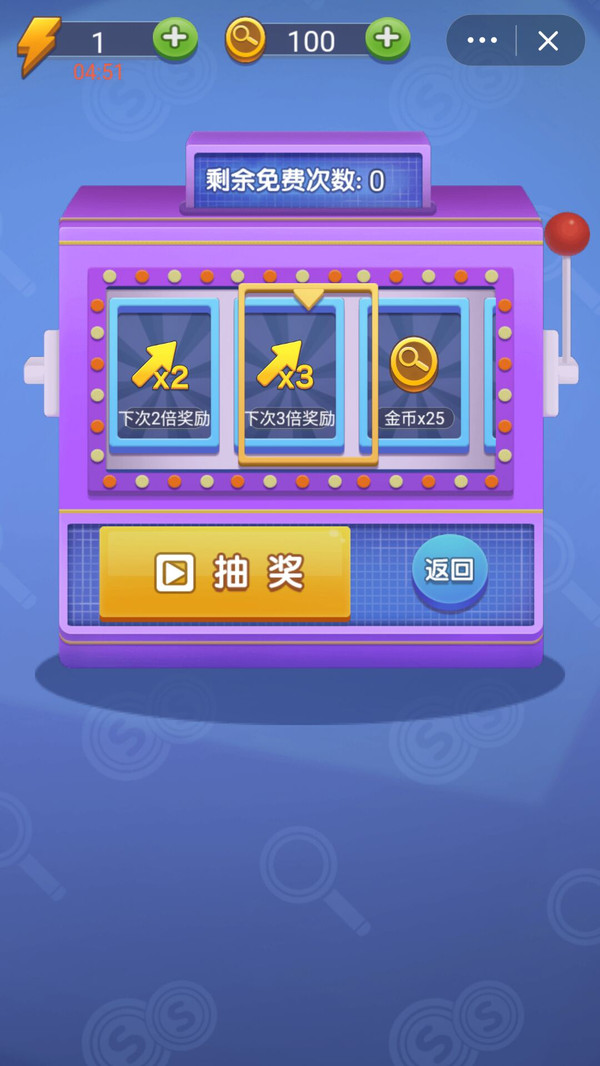Add more gold coins with the plus icon
600x1066 pixels.
(x=387, y=39)
